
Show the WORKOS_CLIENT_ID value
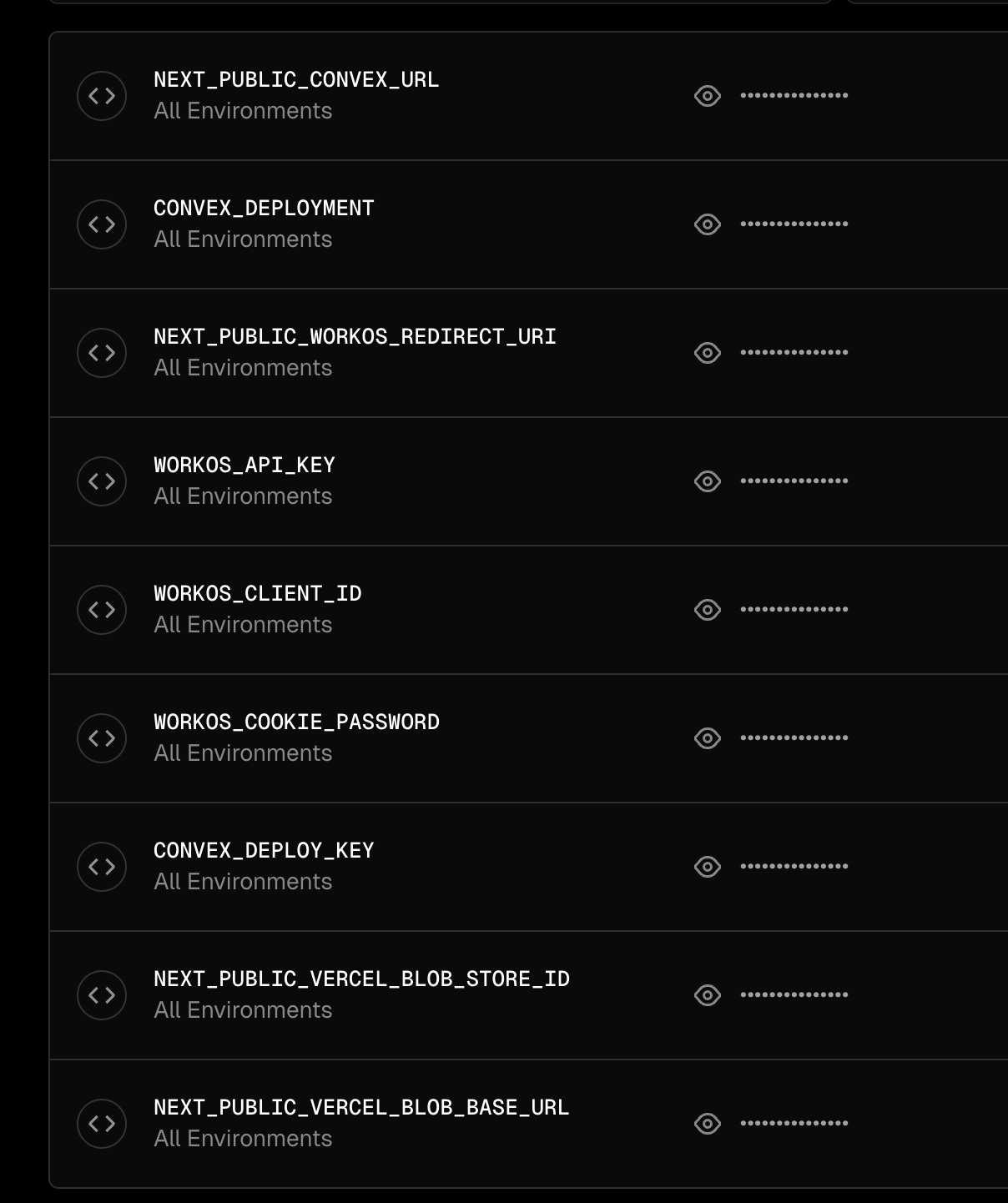707,610
